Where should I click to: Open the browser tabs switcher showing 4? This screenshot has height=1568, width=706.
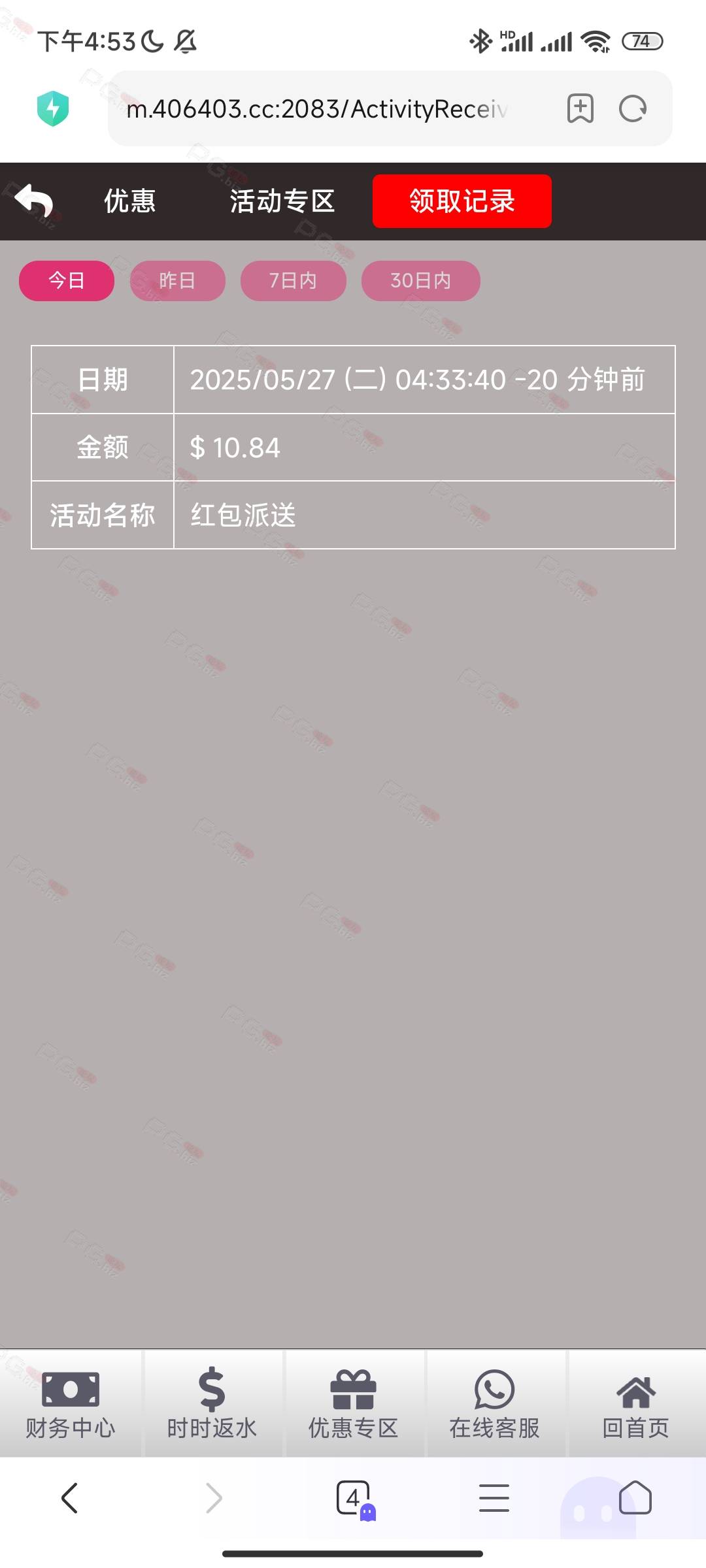tap(354, 1497)
